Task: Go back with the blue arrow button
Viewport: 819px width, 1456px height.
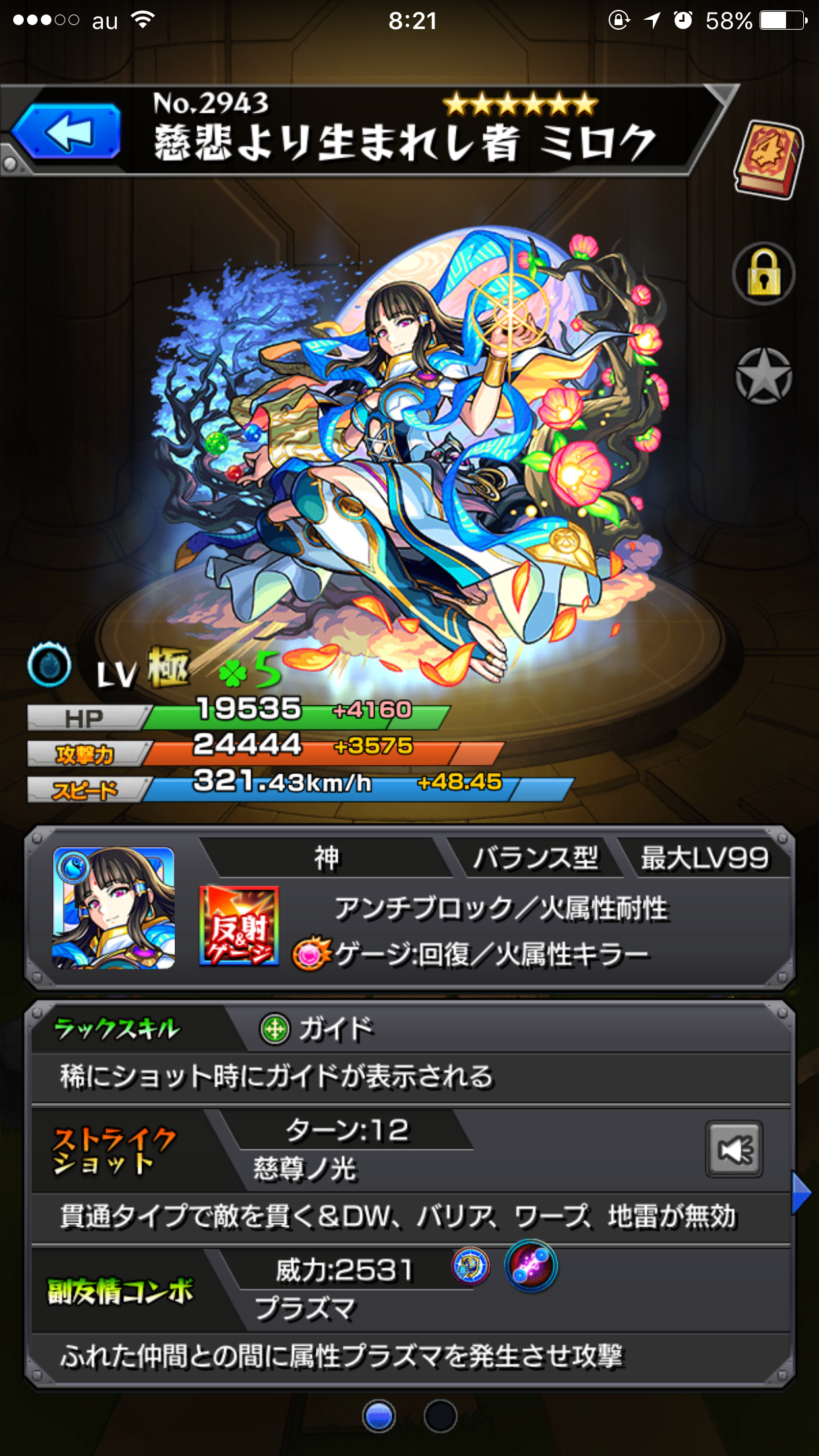Action: (67, 132)
